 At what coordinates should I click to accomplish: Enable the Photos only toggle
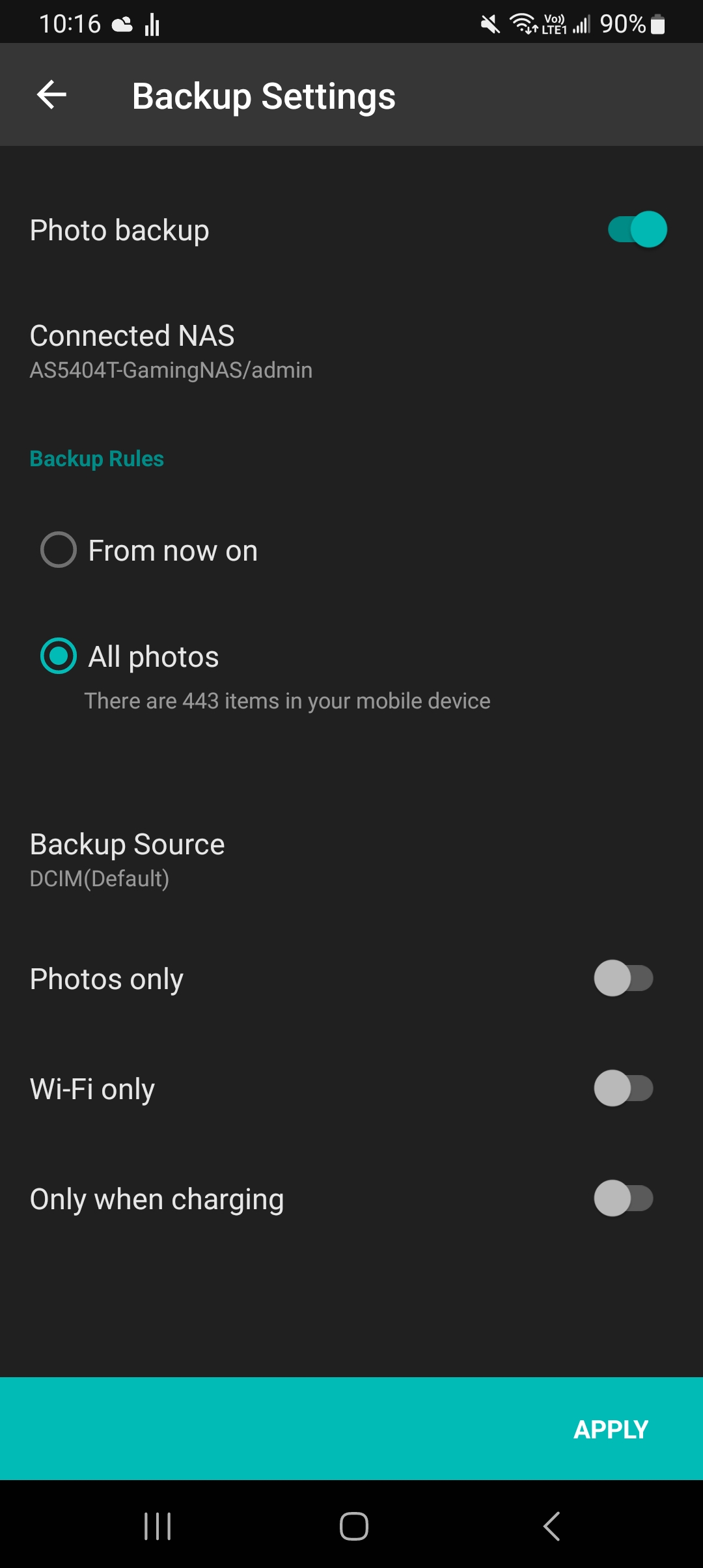[x=623, y=978]
